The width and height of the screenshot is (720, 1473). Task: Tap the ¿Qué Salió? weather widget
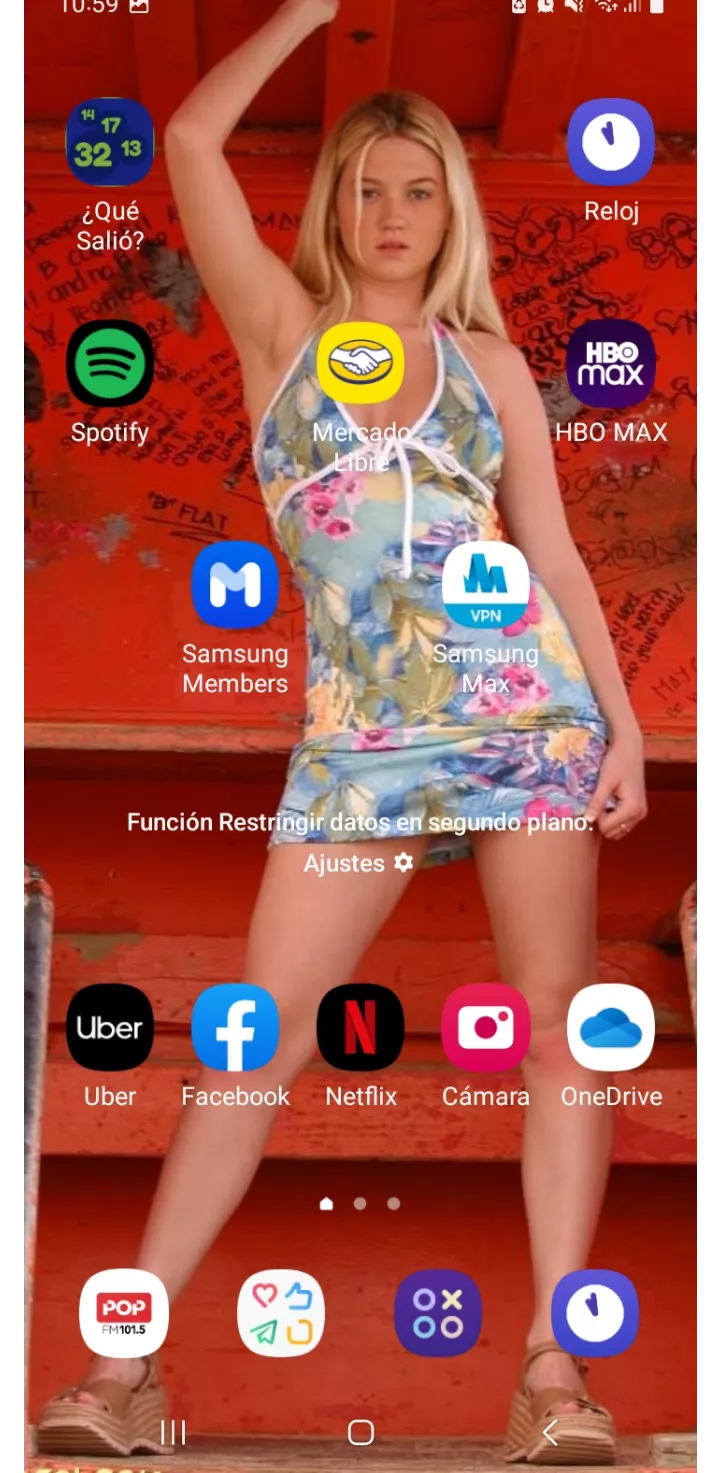coord(110,141)
